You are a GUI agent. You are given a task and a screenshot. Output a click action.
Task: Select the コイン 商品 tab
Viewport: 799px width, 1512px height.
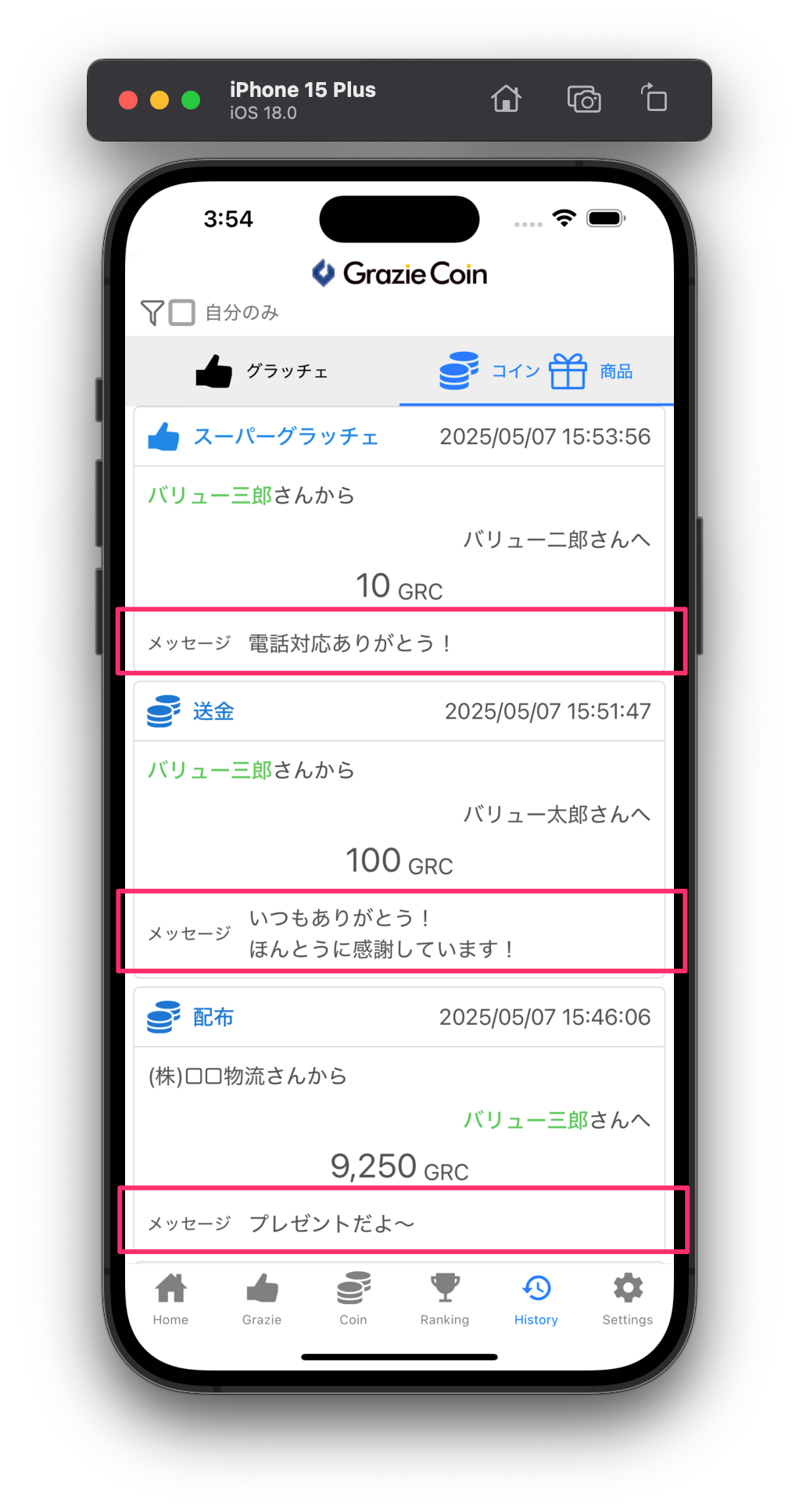[x=536, y=371]
